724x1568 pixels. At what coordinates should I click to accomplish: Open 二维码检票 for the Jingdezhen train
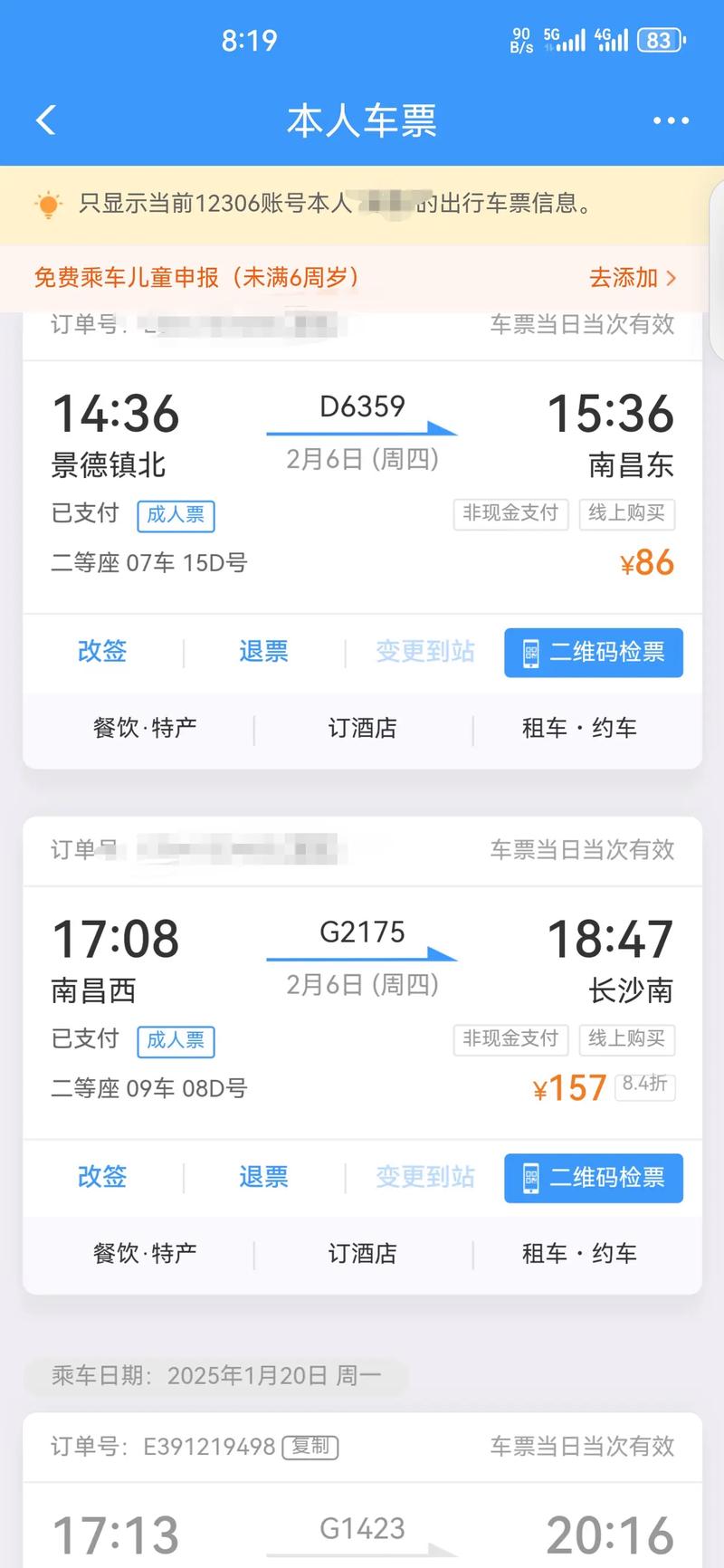click(593, 653)
